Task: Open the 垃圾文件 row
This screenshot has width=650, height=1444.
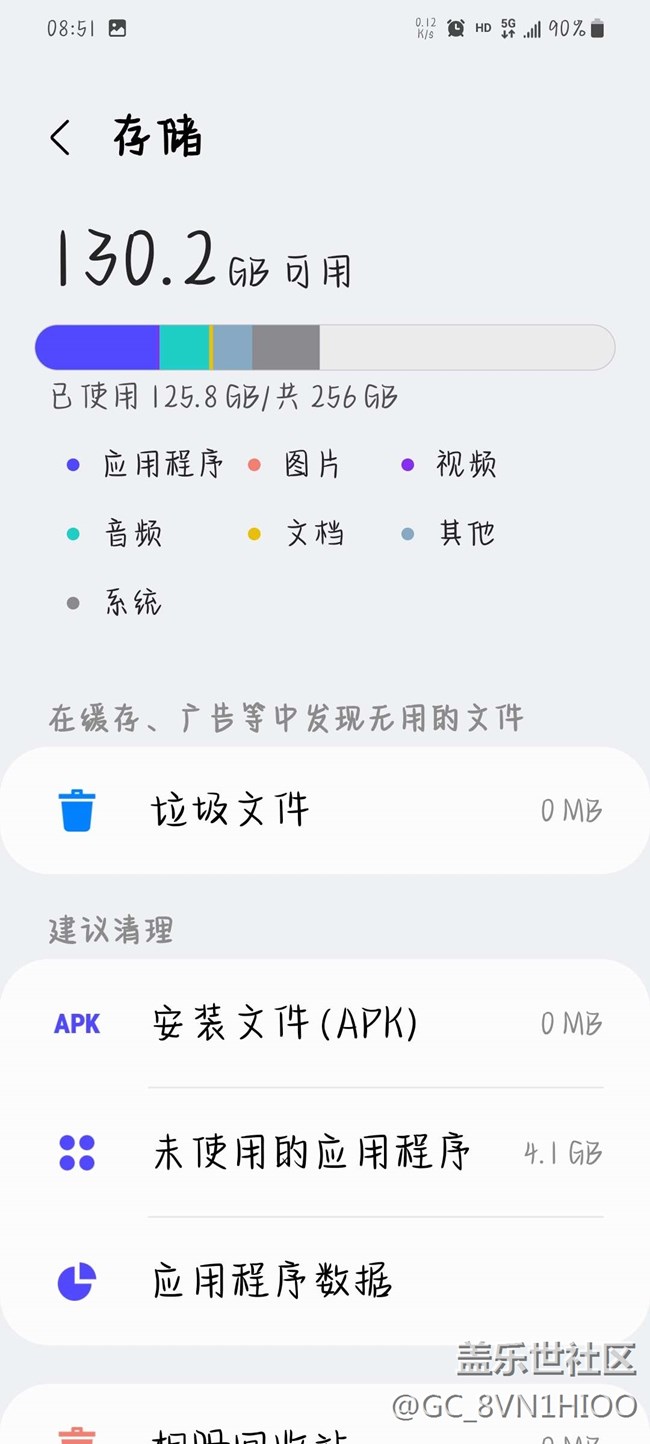Action: pos(325,810)
